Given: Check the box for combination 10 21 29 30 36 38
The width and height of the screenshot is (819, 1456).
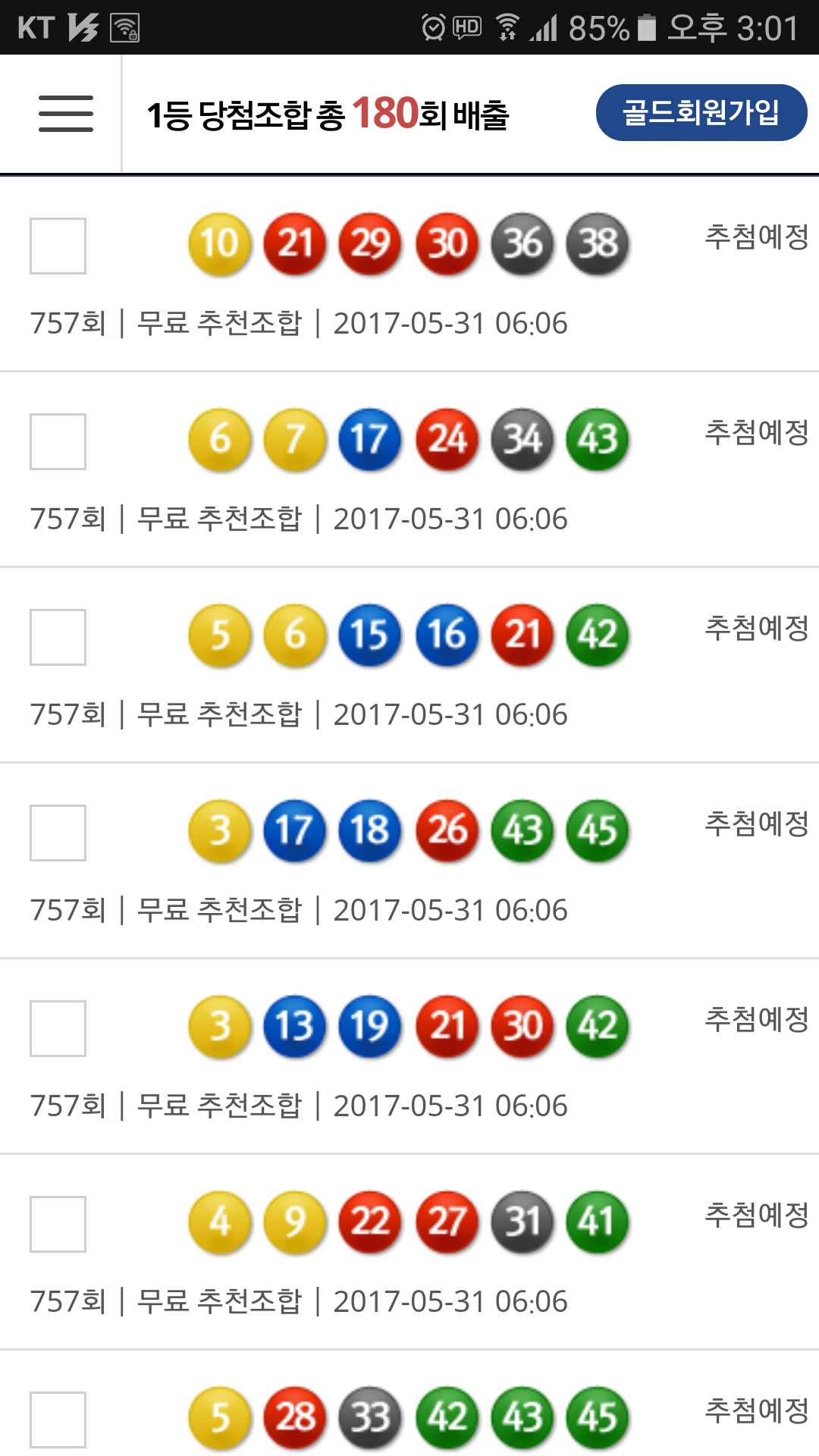Looking at the screenshot, I should 58,246.
